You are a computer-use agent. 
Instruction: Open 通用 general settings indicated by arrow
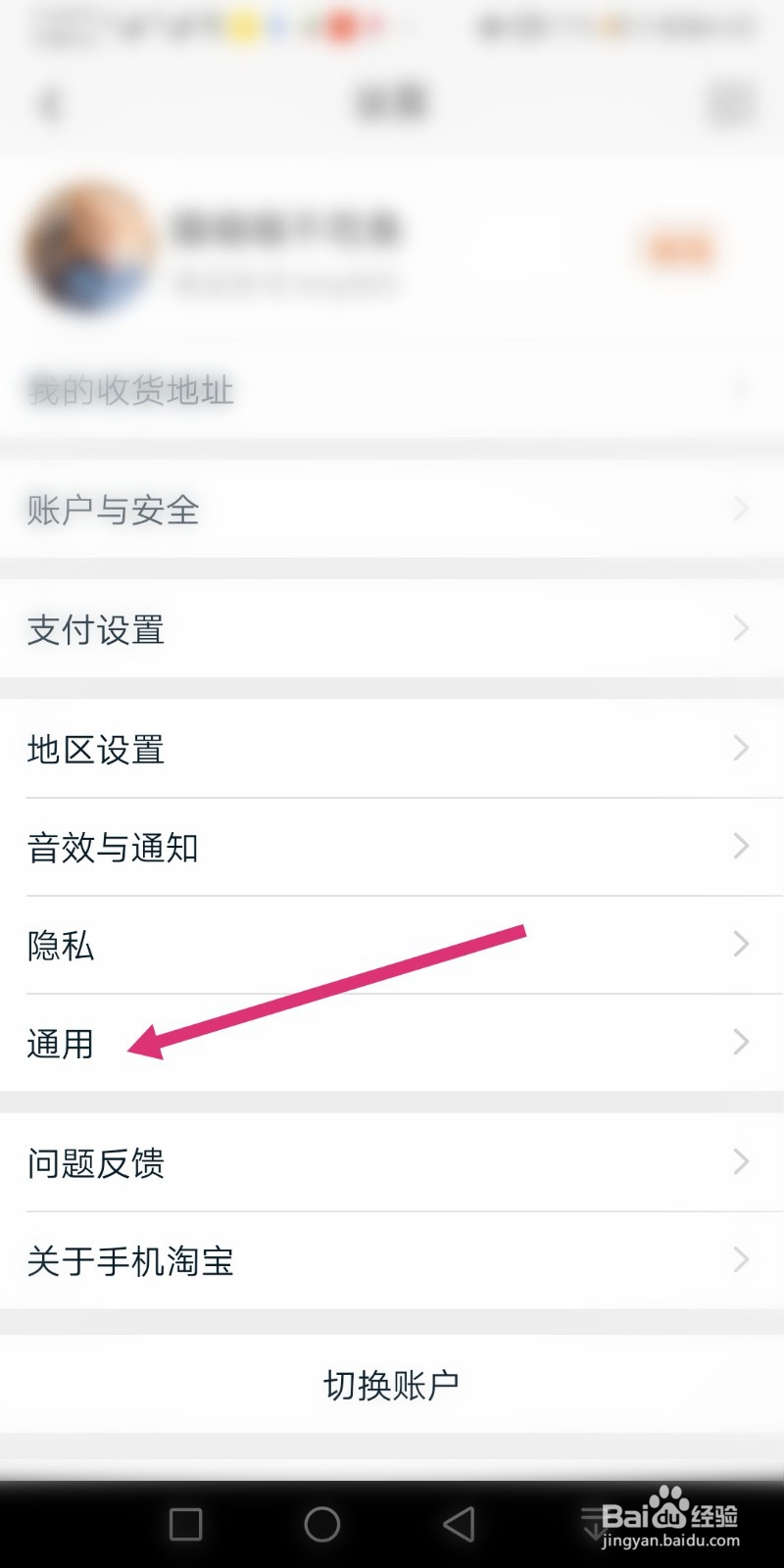pos(59,1043)
